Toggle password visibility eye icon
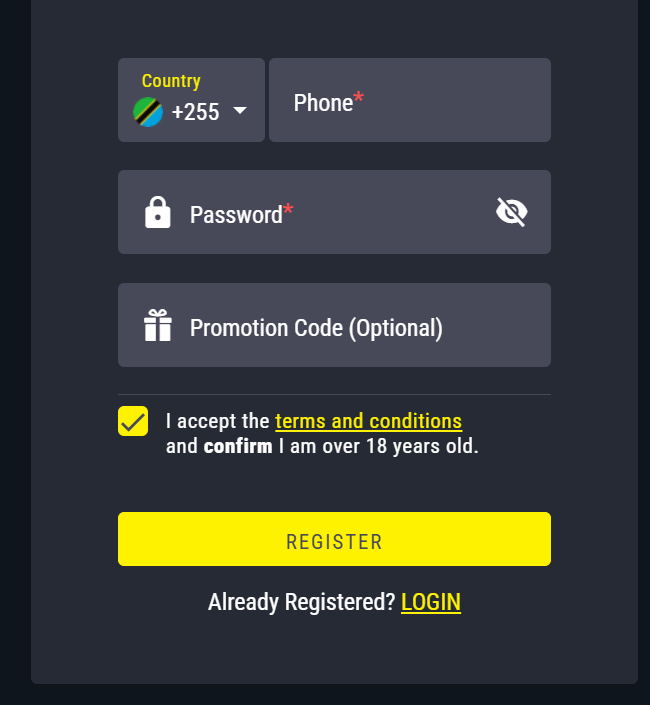The width and height of the screenshot is (650, 705). tap(511, 212)
